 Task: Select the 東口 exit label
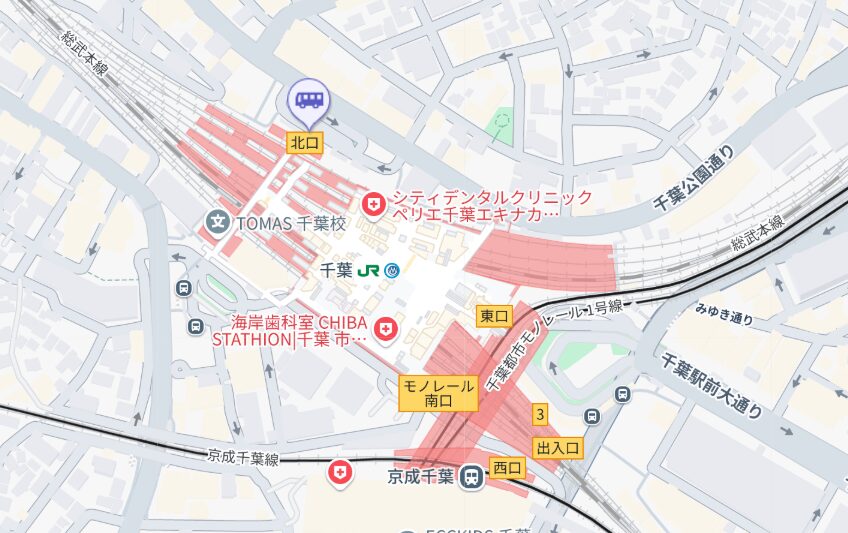coord(494,316)
